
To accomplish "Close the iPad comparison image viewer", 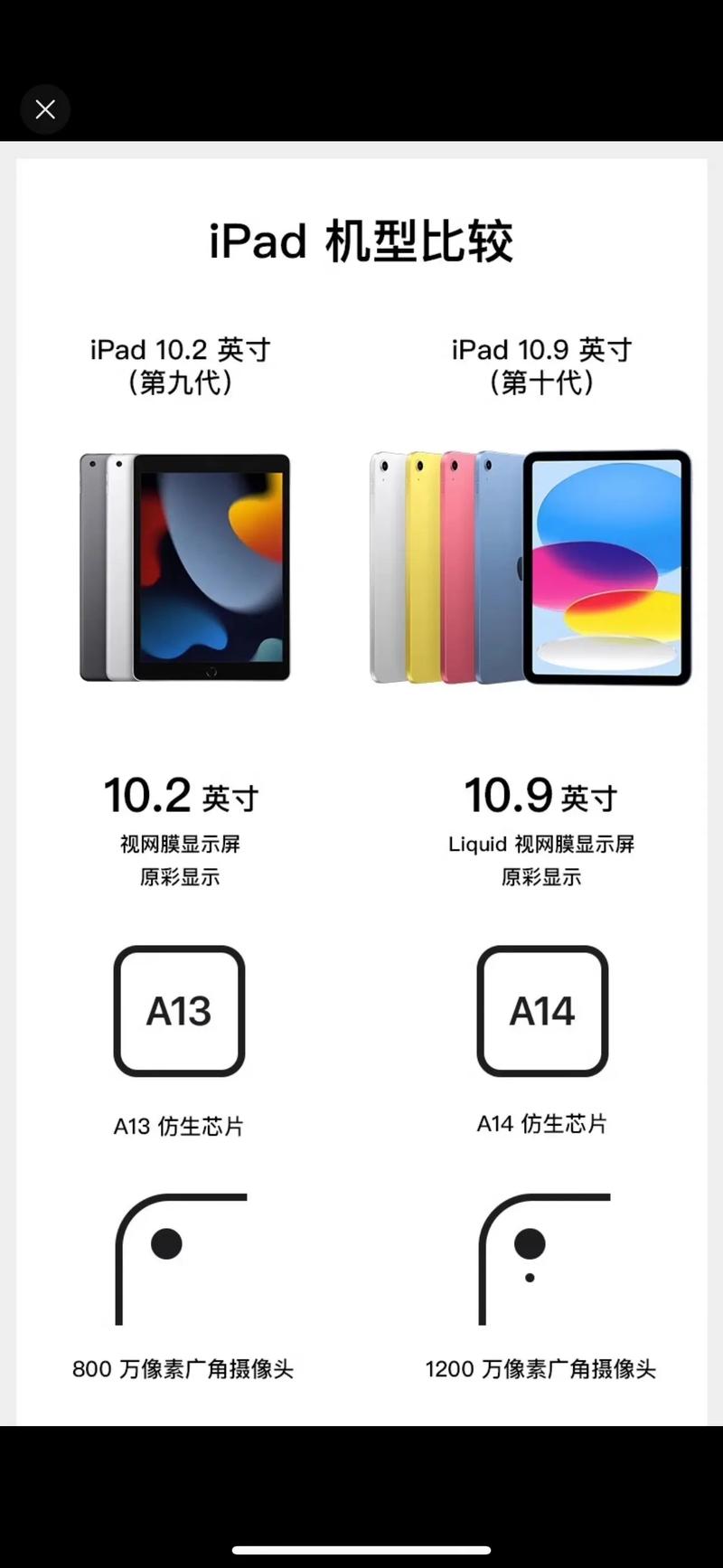I will point(45,109).
